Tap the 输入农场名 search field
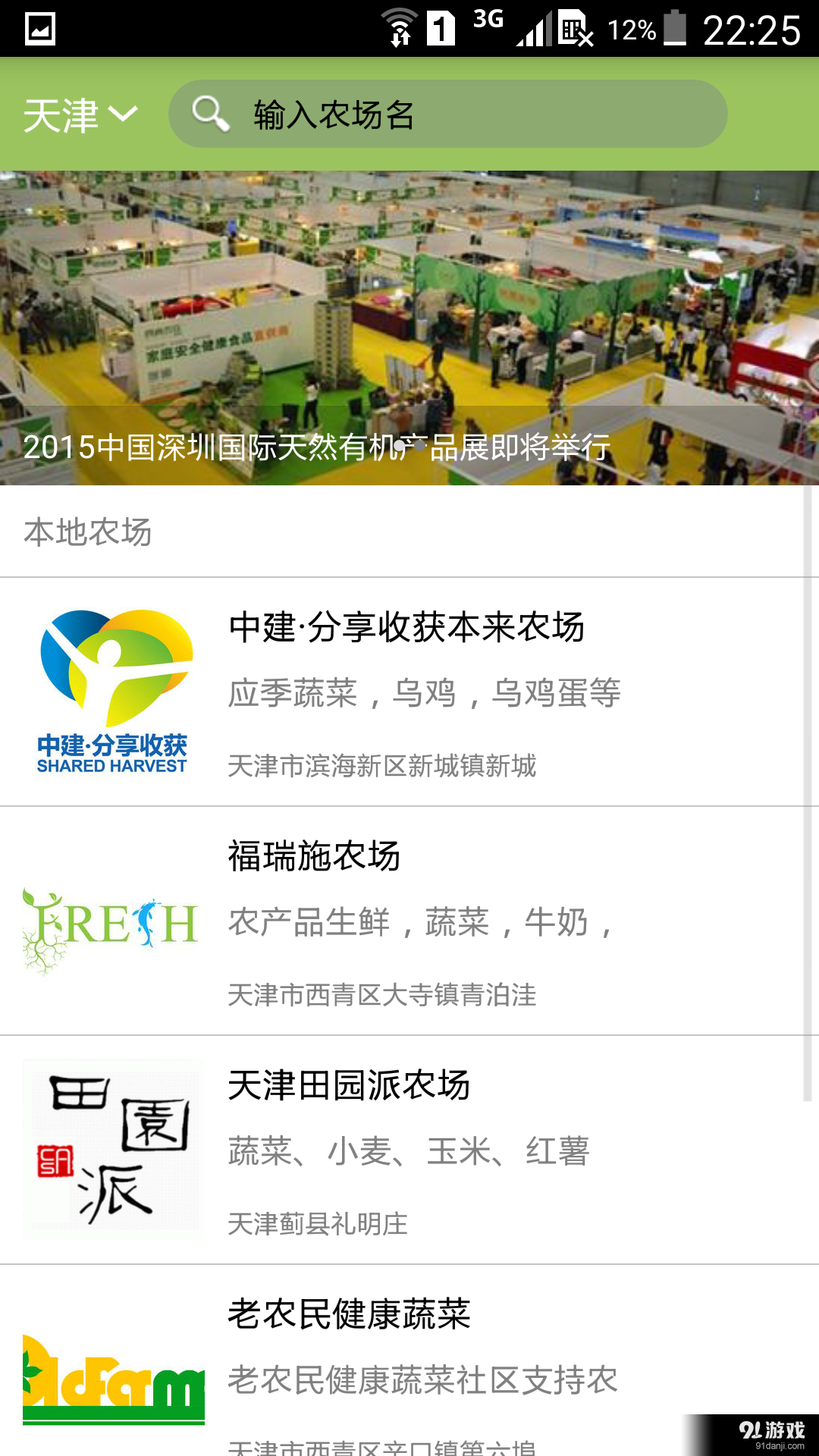The image size is (819, 1456). coord(447,115)
